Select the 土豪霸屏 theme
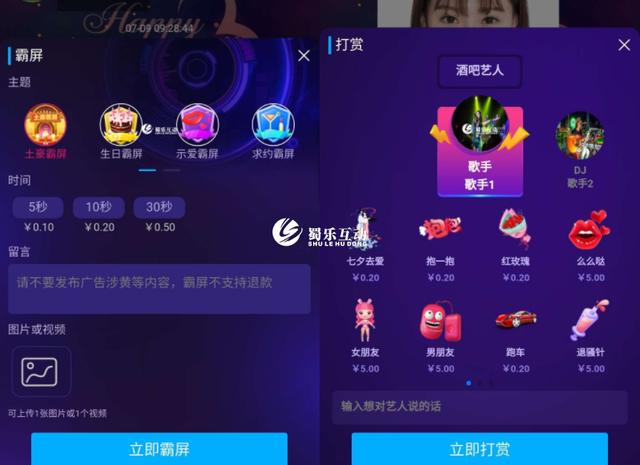The height and width of the screenshot is (465, 640). [45, 126]
